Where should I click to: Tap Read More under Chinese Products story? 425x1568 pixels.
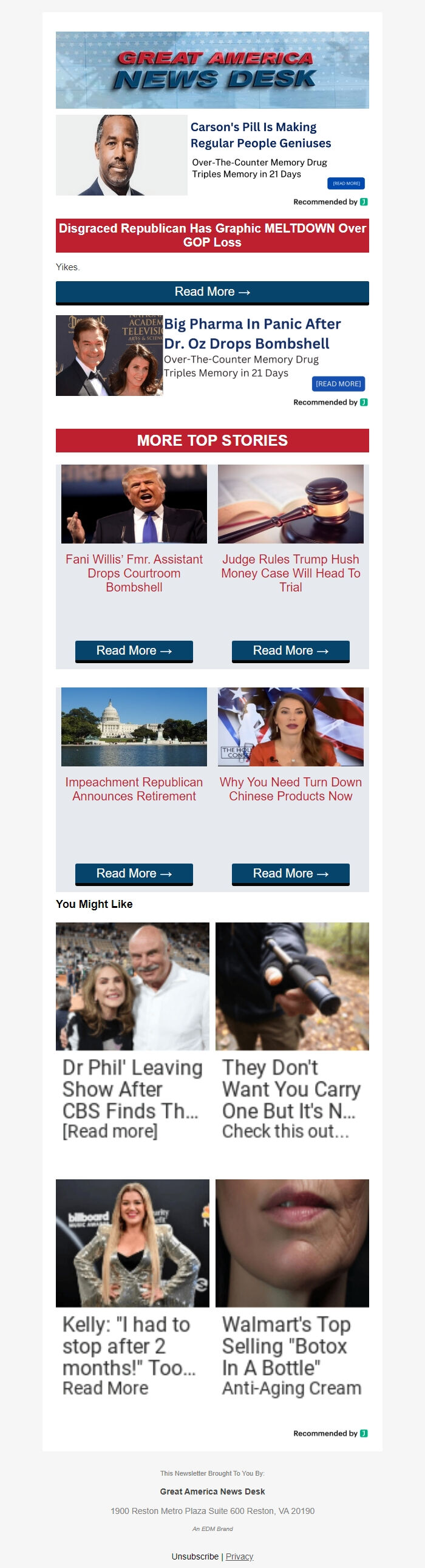click(290, 873)
